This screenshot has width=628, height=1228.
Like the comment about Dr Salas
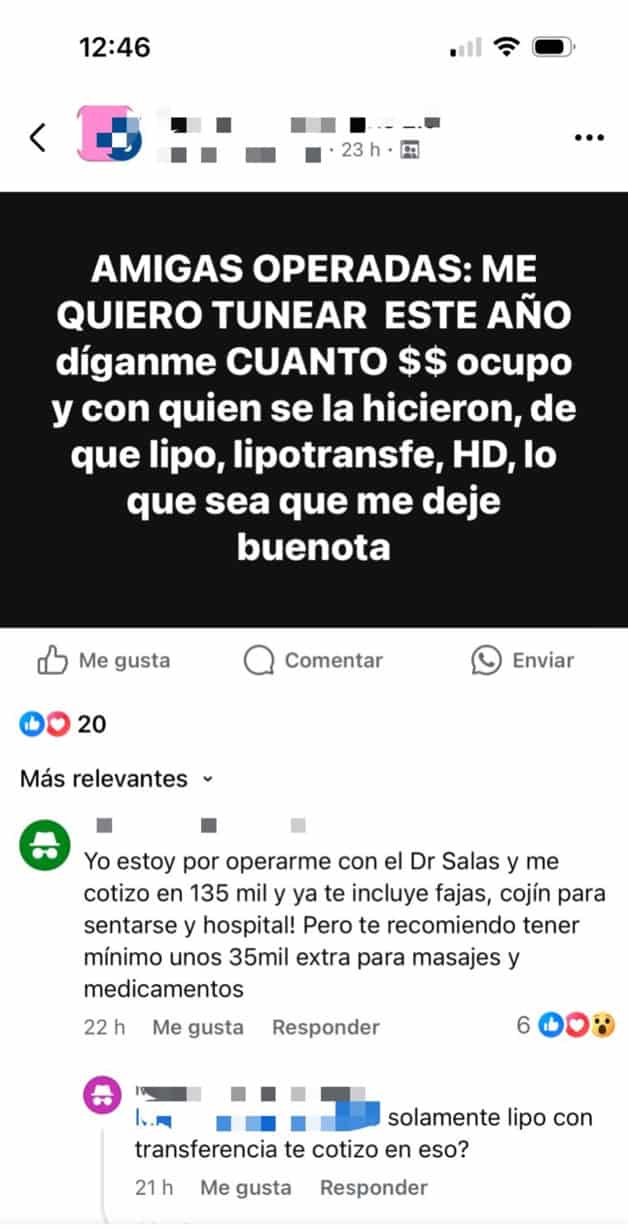(x=198, y=1027)
